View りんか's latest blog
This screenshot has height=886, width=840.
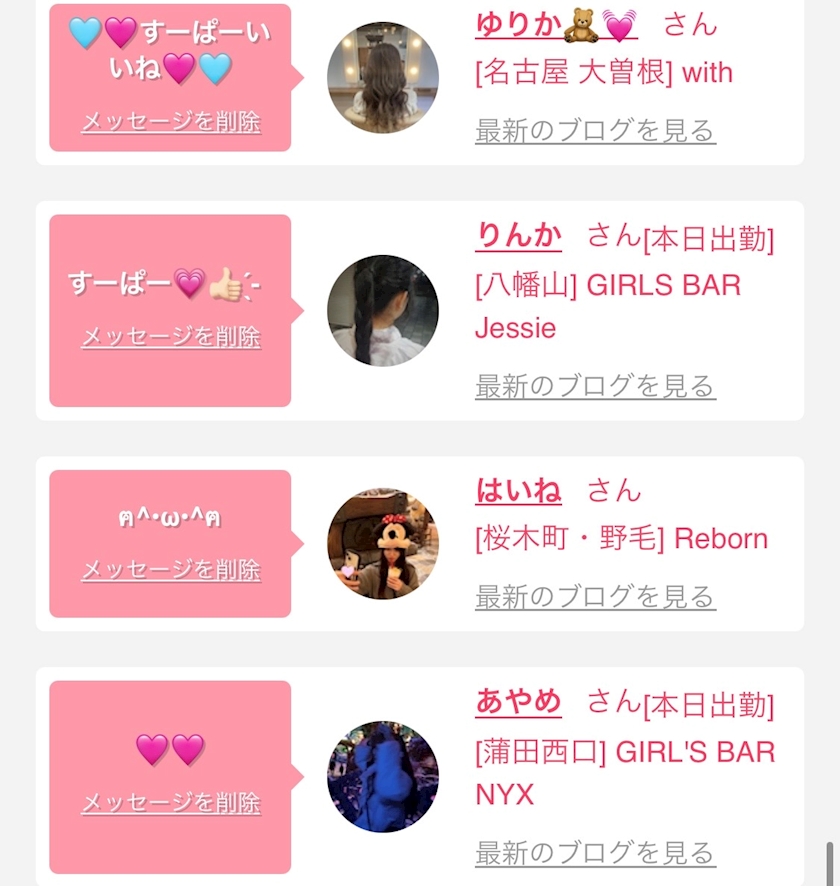(x=595, y=386)
